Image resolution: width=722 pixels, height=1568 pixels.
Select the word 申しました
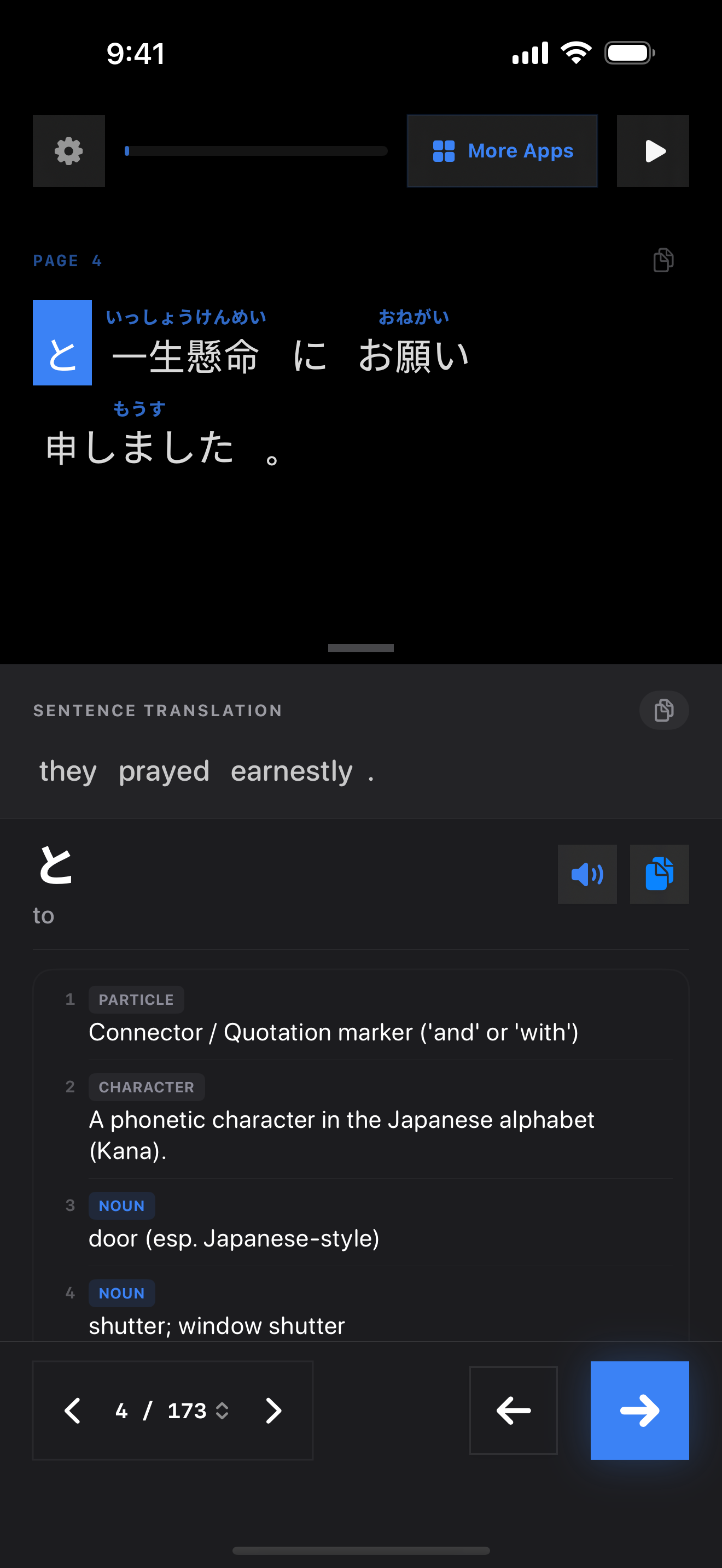coord(140,448)
